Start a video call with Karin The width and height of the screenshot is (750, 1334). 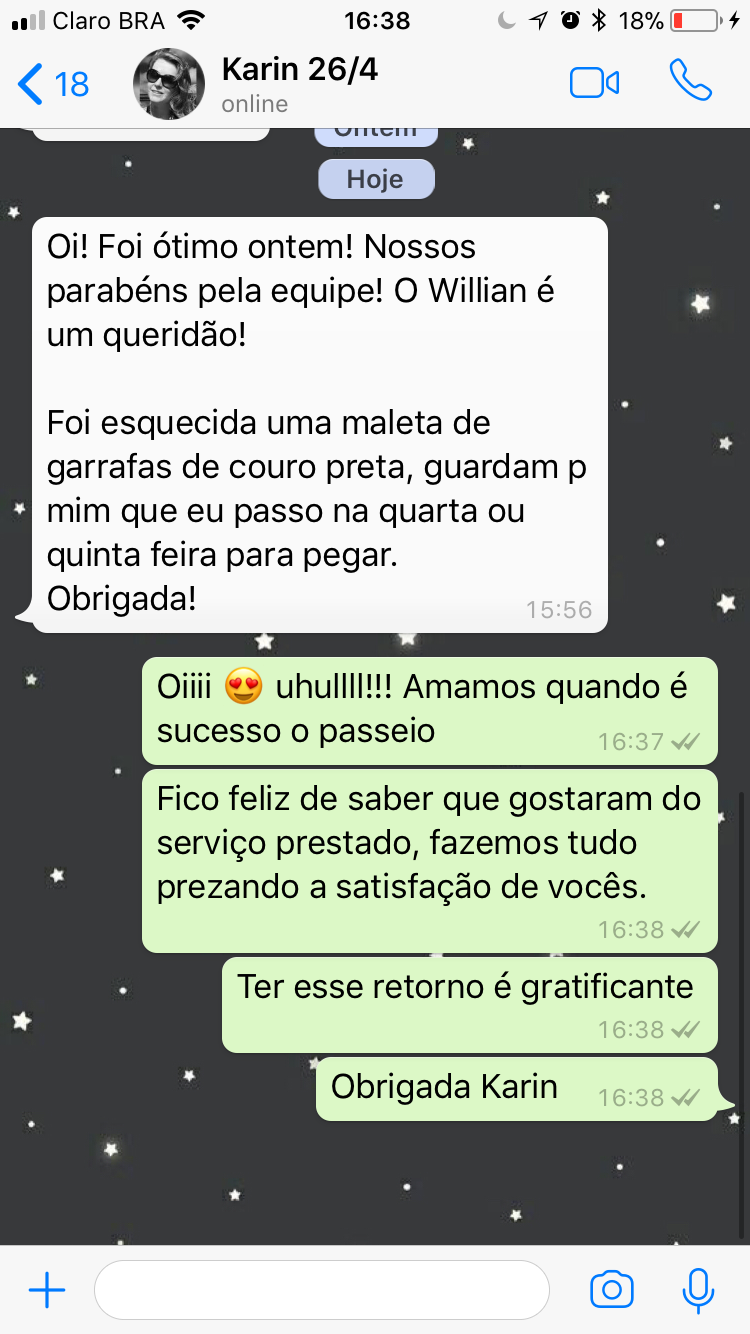pyautogui.click(x=594, y=84)
